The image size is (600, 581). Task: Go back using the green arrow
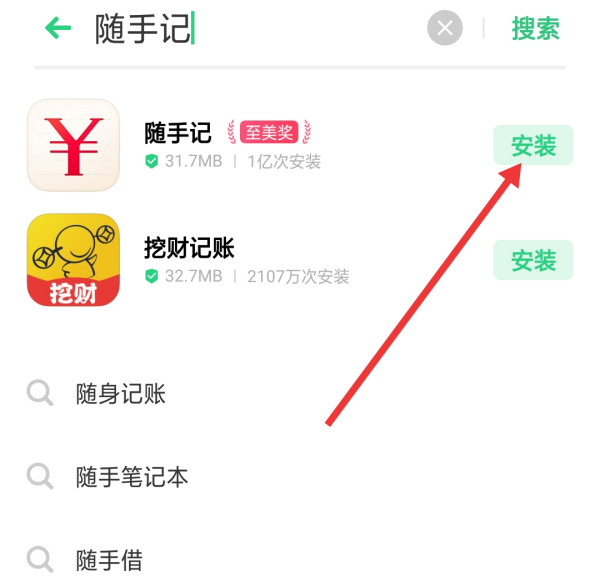pos(58,28)
